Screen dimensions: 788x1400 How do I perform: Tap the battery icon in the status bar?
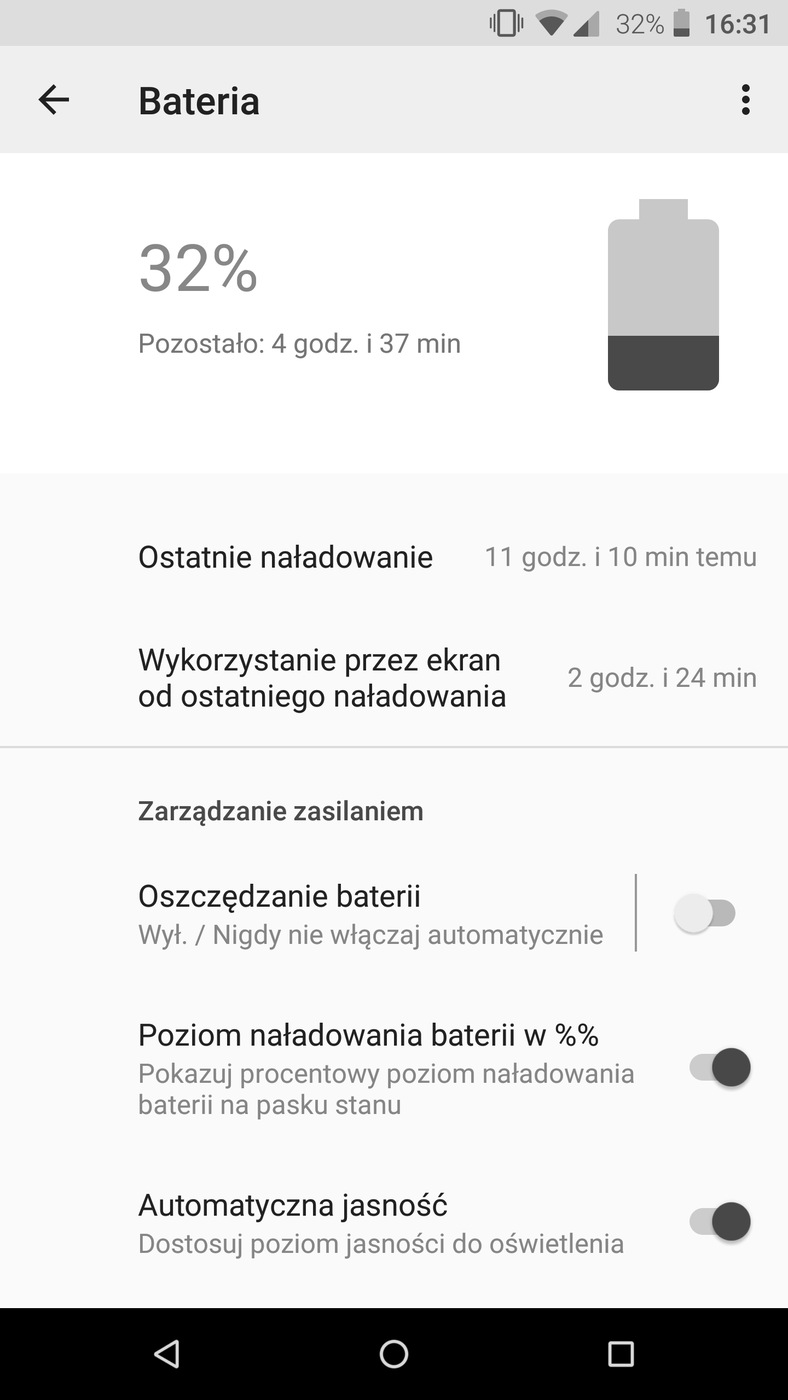pos(682,23)
